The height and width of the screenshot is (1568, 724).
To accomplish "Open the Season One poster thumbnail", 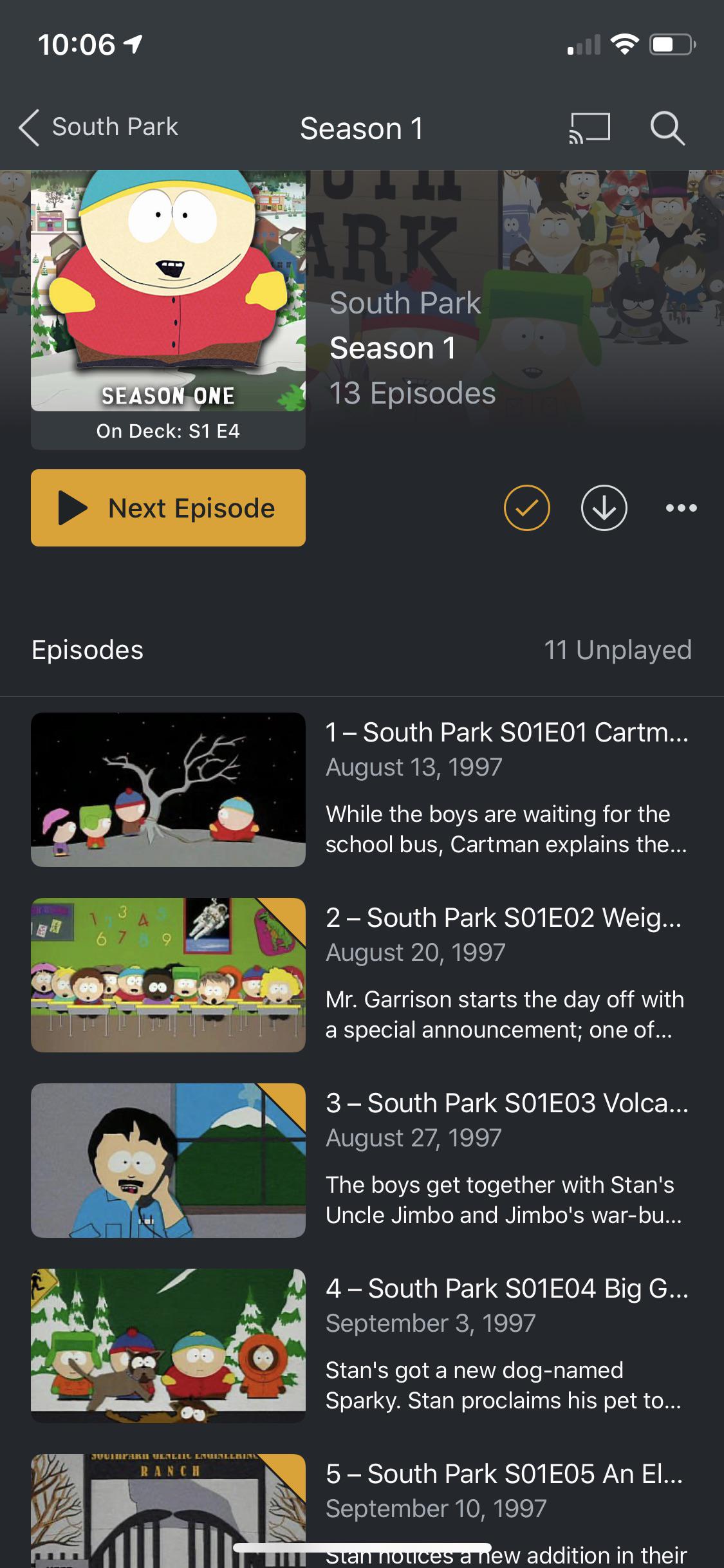I will 167,290.
